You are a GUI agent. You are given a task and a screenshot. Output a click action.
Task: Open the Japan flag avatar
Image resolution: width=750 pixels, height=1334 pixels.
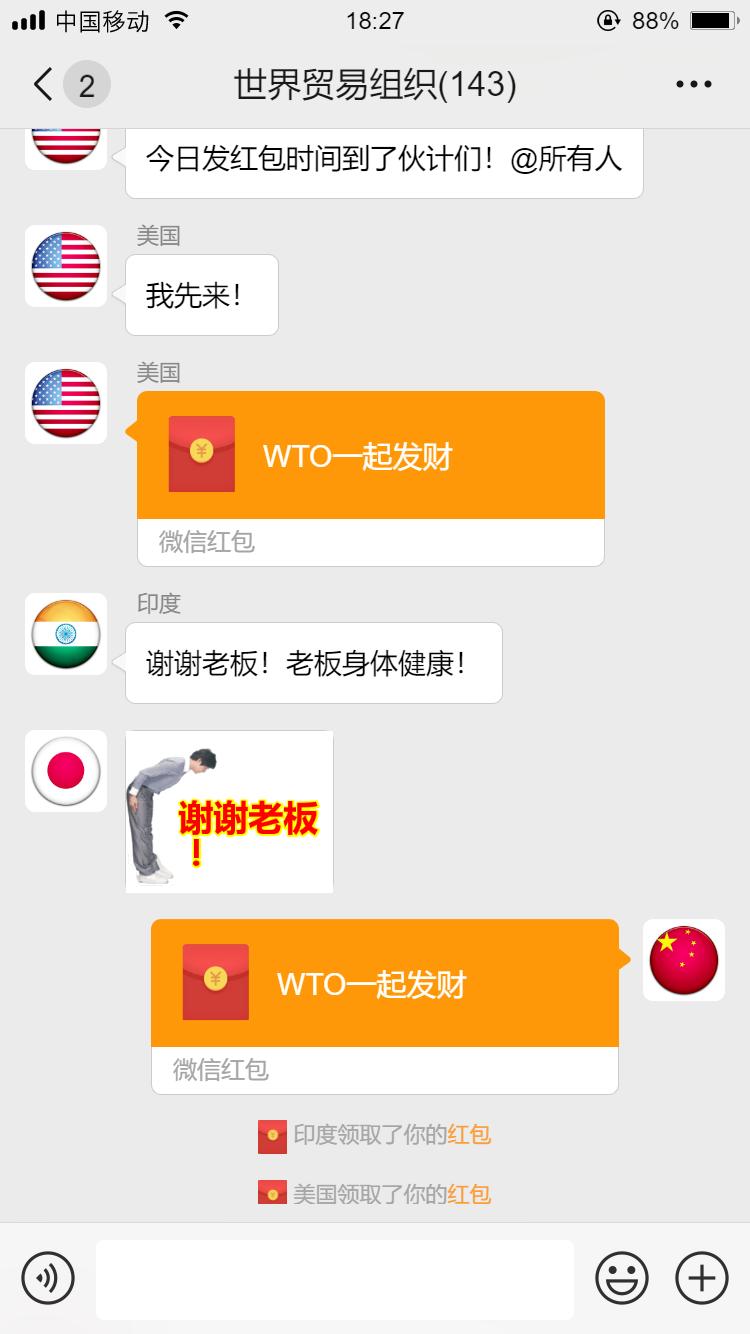(66, 773)
